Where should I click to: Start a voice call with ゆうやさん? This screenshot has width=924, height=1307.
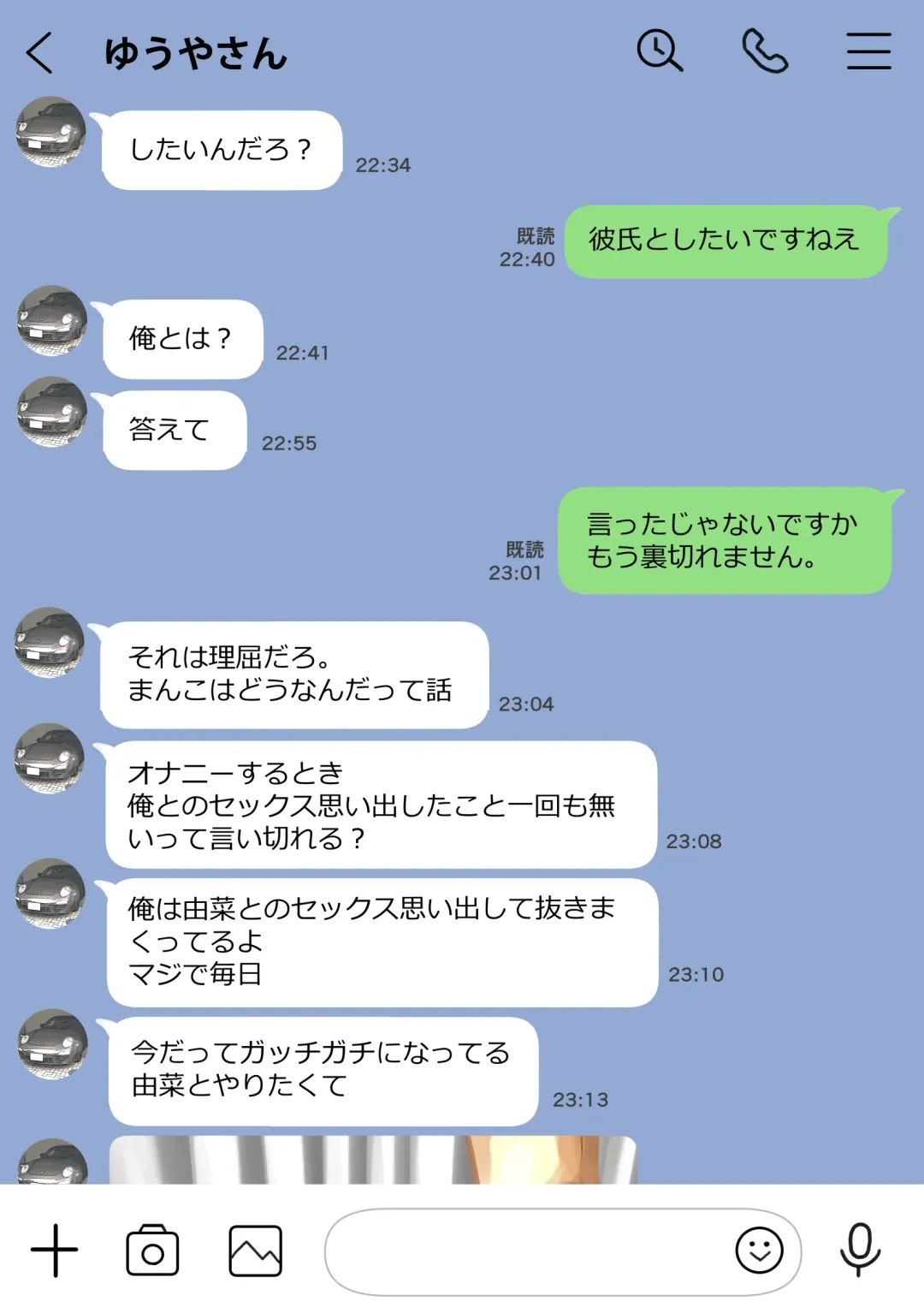point(764,51)
